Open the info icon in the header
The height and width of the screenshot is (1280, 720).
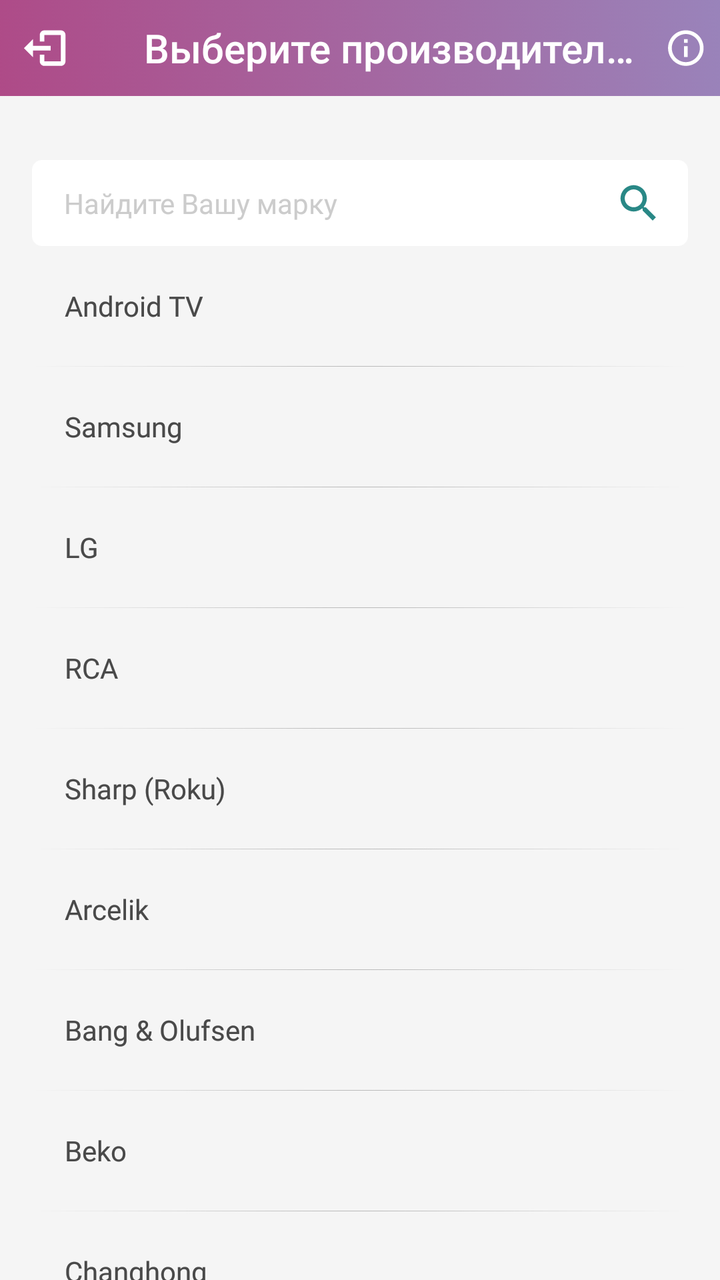pos(685,48)
